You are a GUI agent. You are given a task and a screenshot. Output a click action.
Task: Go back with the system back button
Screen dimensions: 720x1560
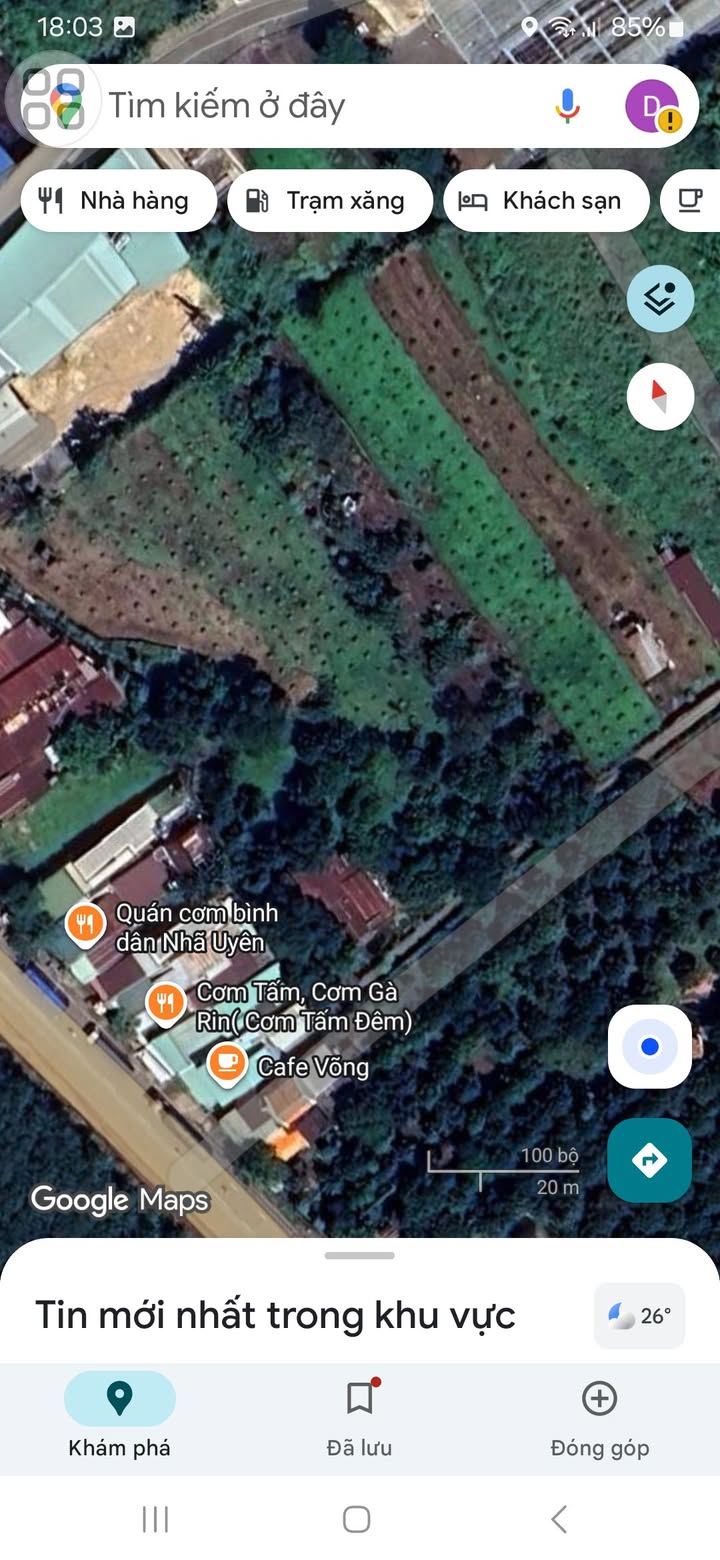pos(559,1519)
